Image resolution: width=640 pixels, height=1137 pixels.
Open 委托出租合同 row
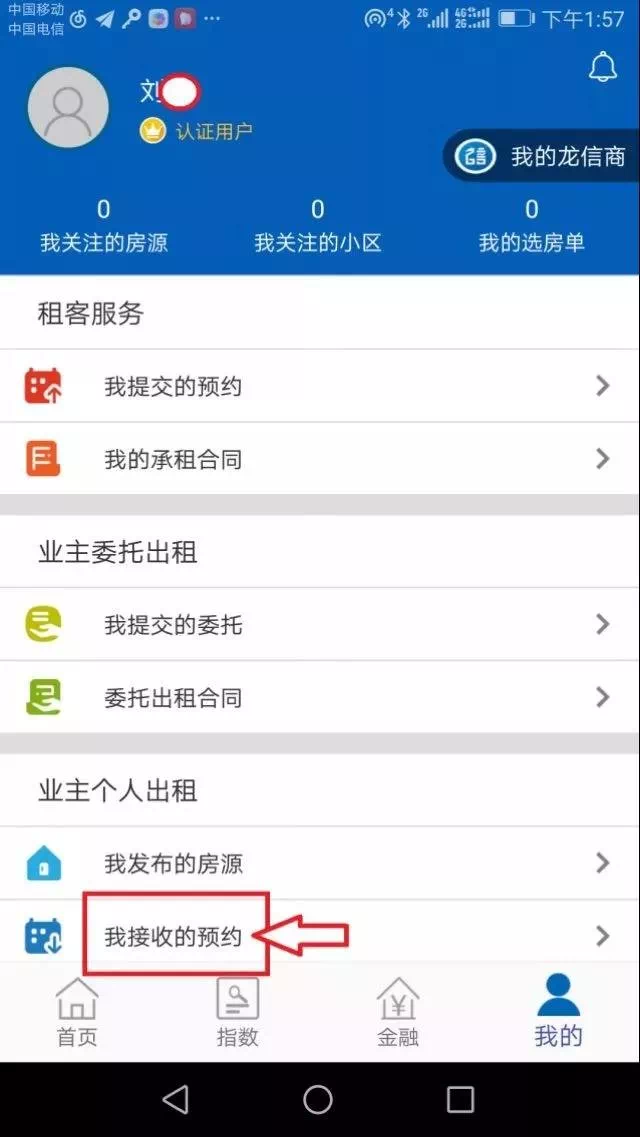point(320,697)
